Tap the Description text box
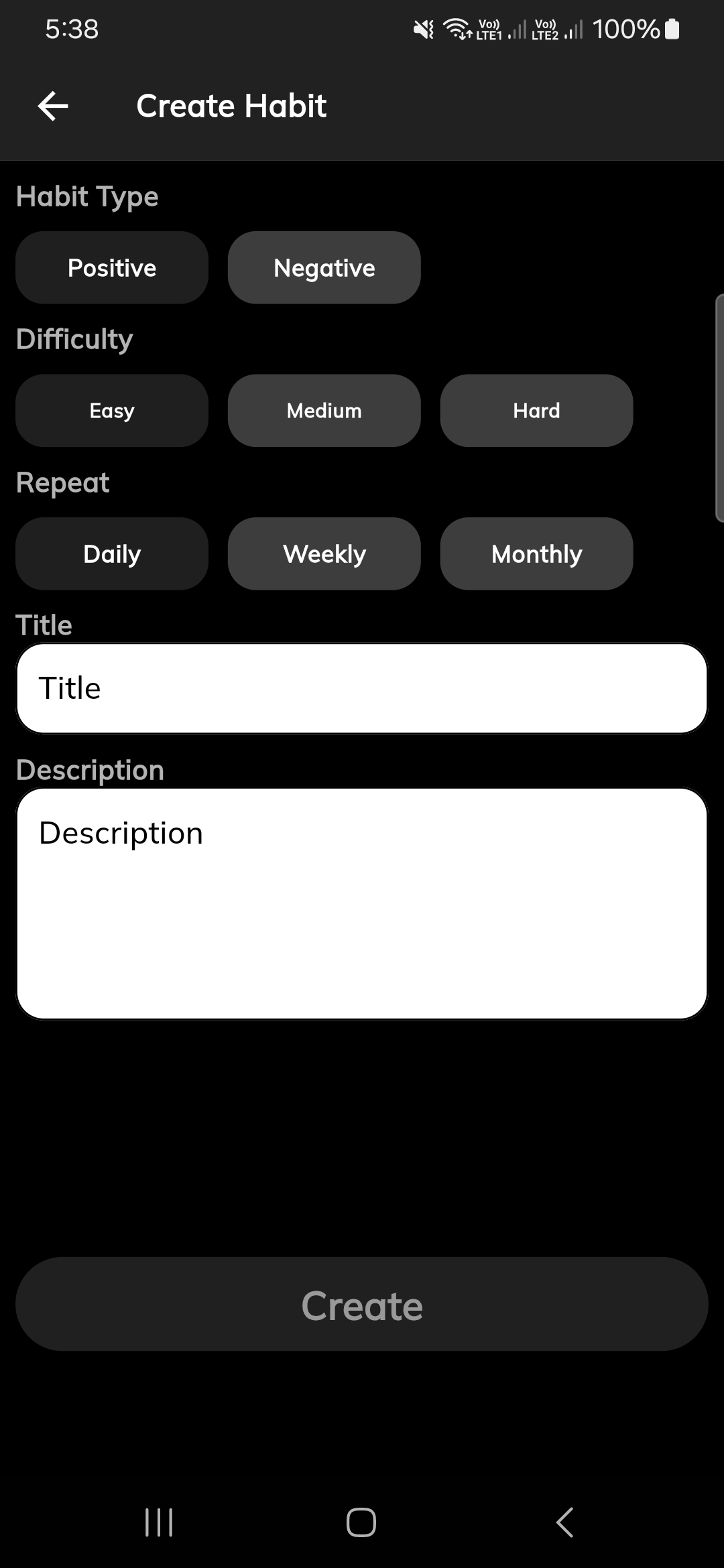The width and height of the screenshot is (724, 1568). click(362, 904)
